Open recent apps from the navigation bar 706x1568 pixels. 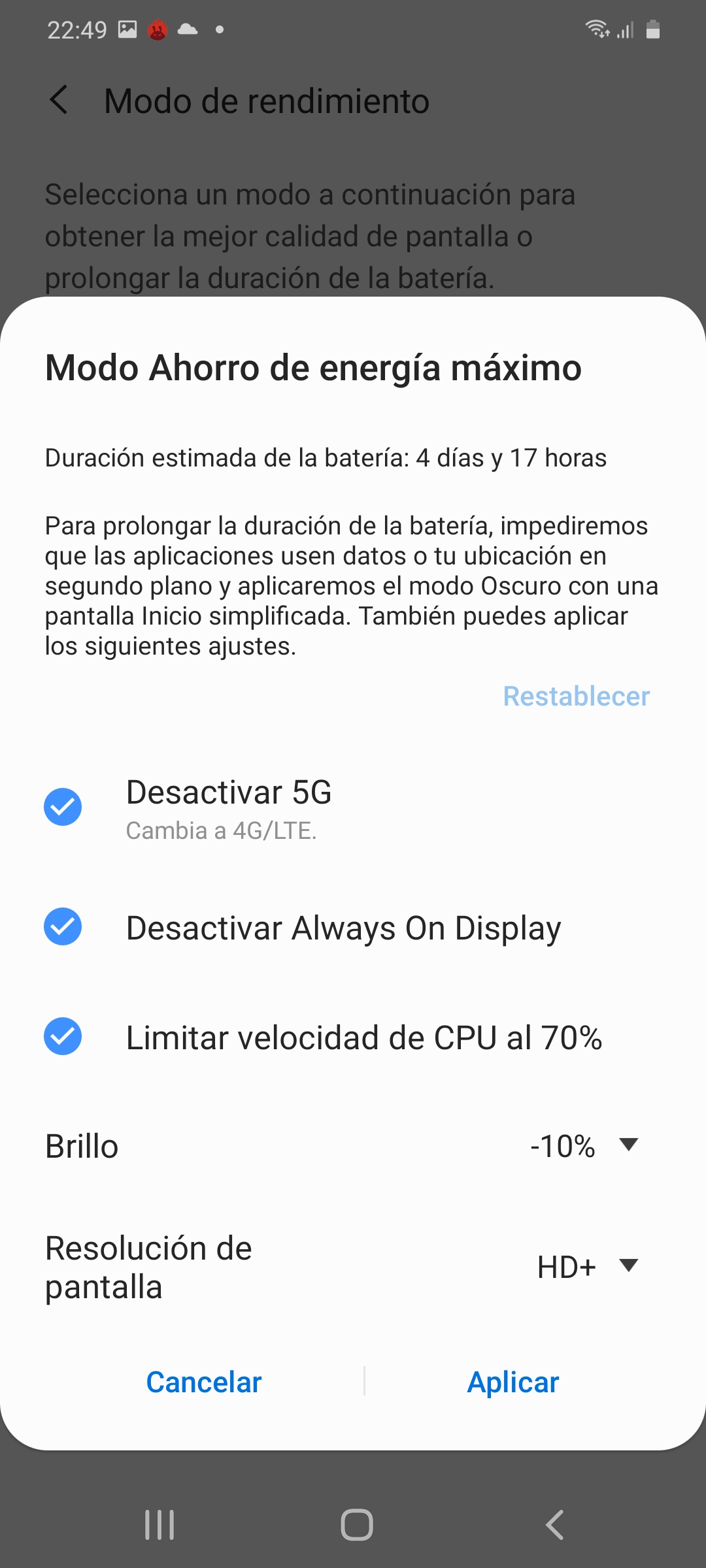160,1525
